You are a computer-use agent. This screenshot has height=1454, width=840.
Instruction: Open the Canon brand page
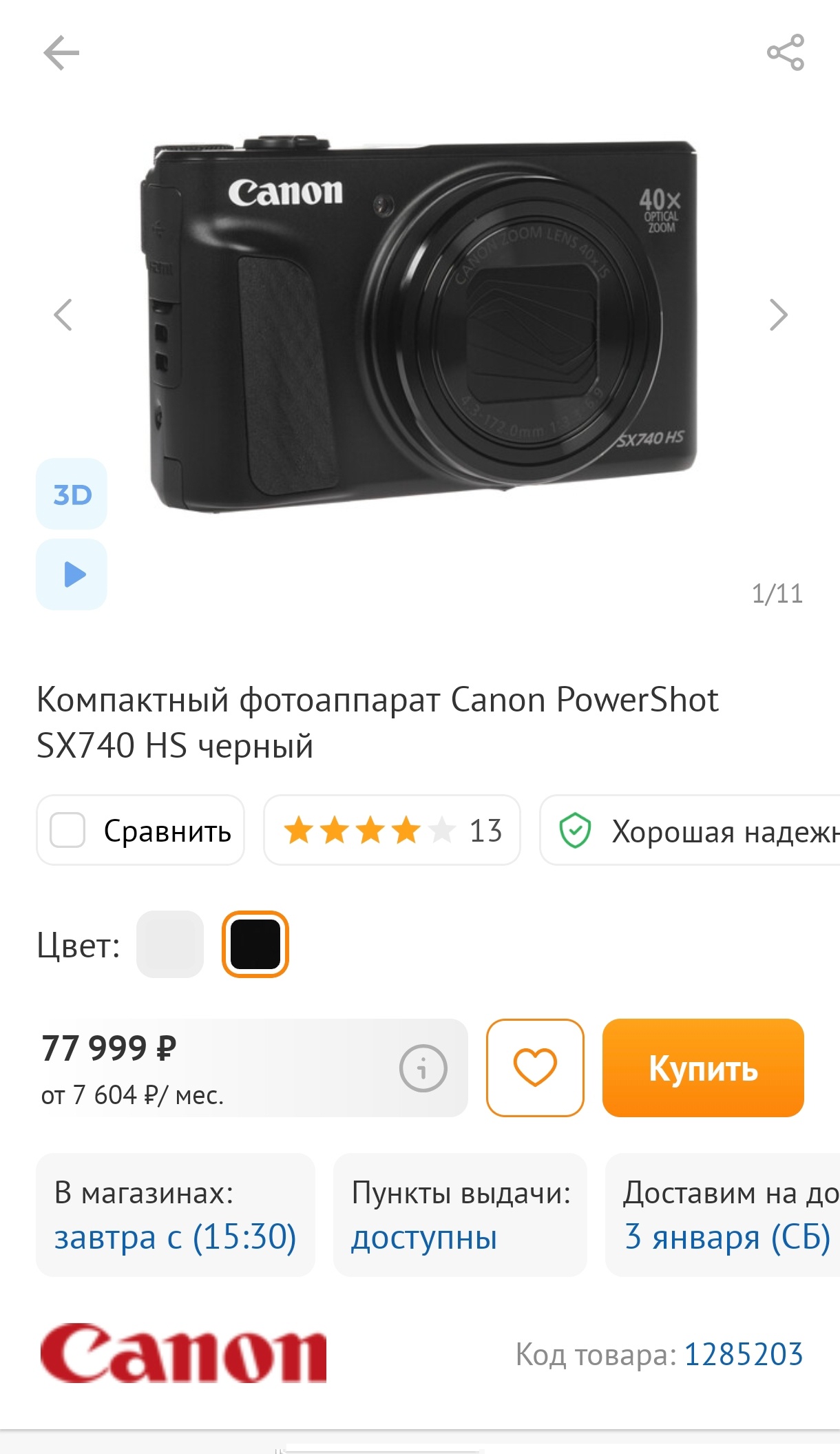pyautogui.click(x=183, y=1353)
